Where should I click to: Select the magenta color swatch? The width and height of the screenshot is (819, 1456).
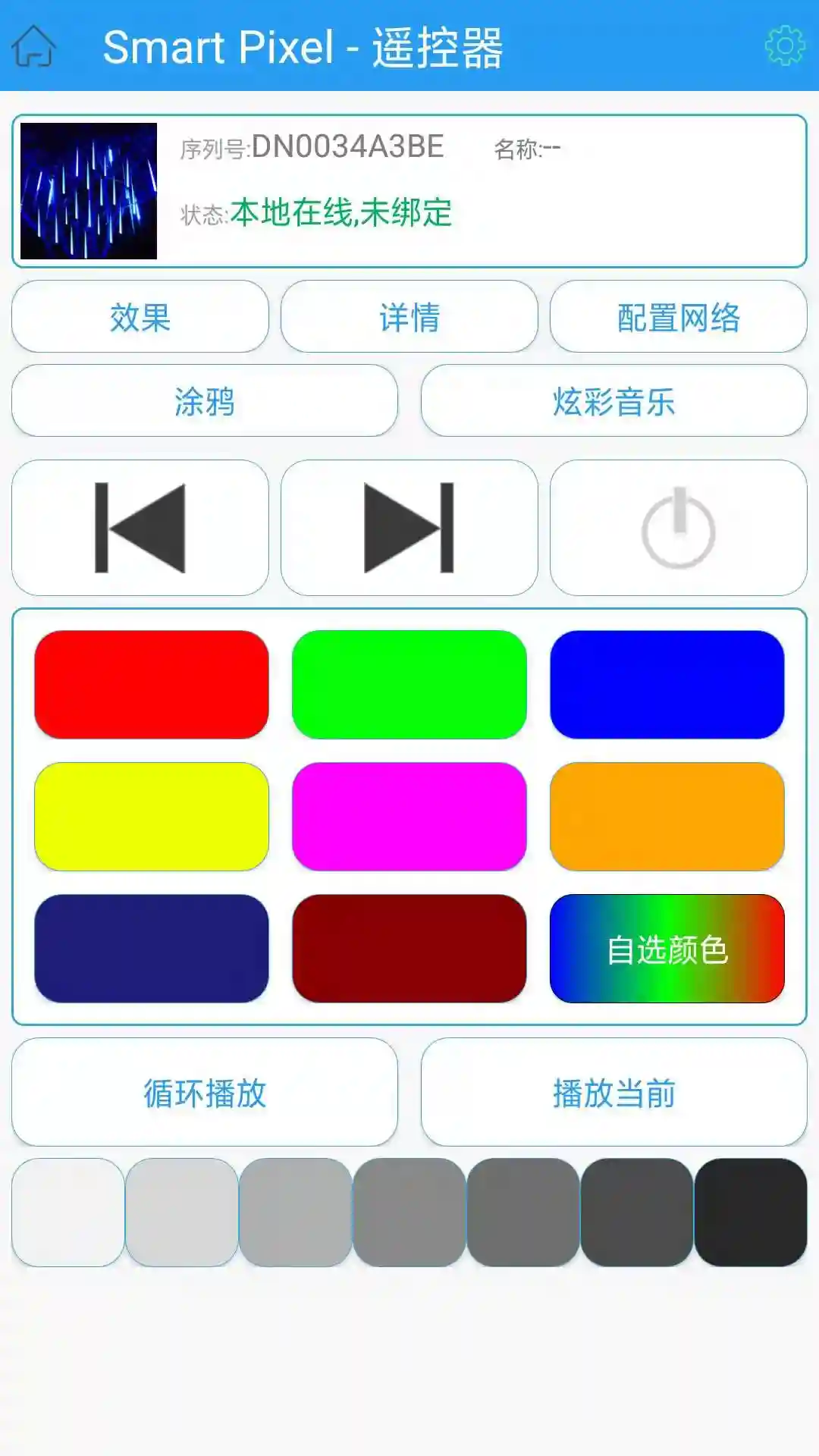(409, 815)
